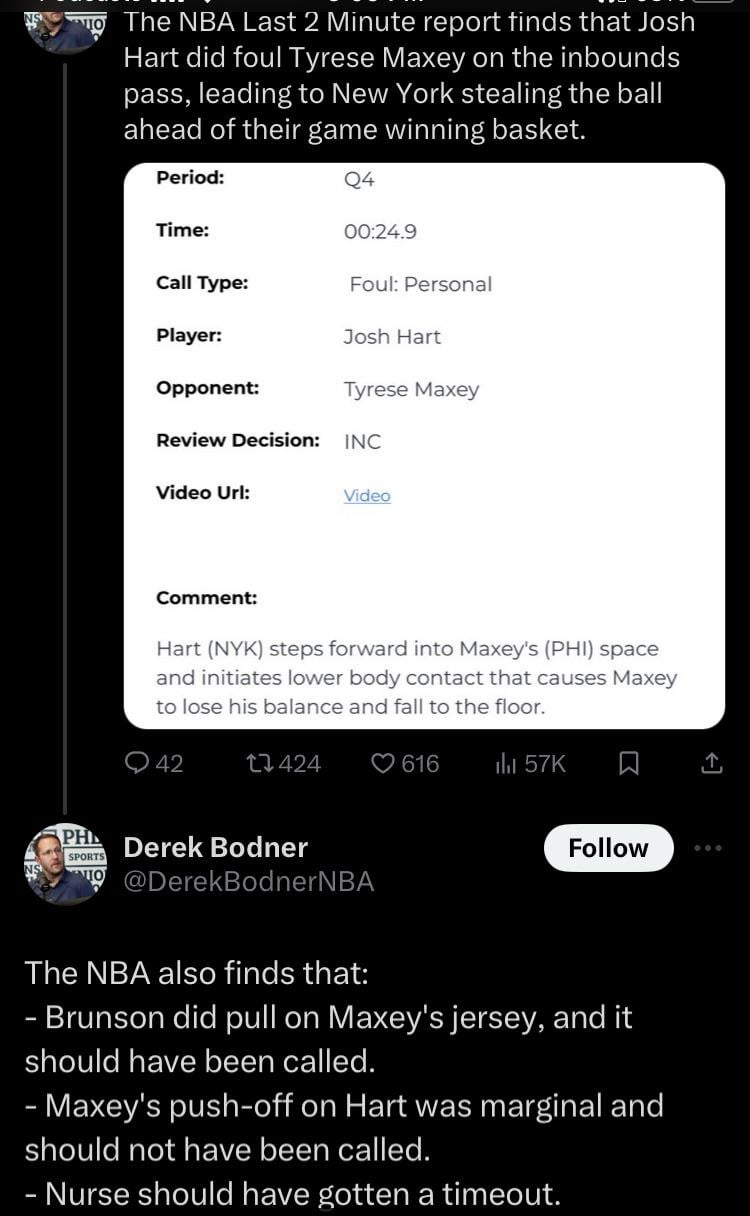750x1216 pixels.
Task: Open Derek Bodner's profile picture
Action: pyautogui.click(x=64, y=863)
